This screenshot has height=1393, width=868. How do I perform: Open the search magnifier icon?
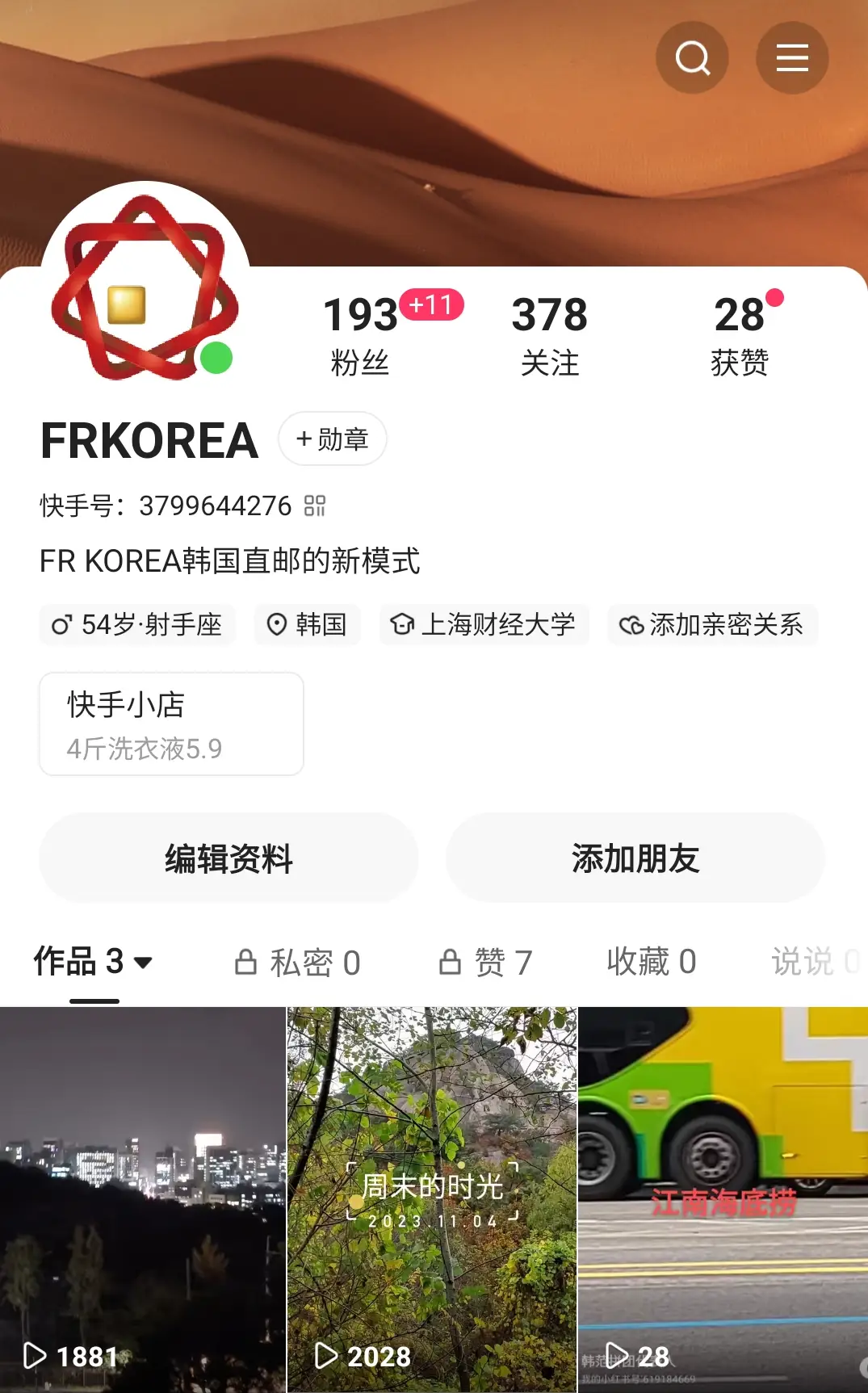[692, 57]
